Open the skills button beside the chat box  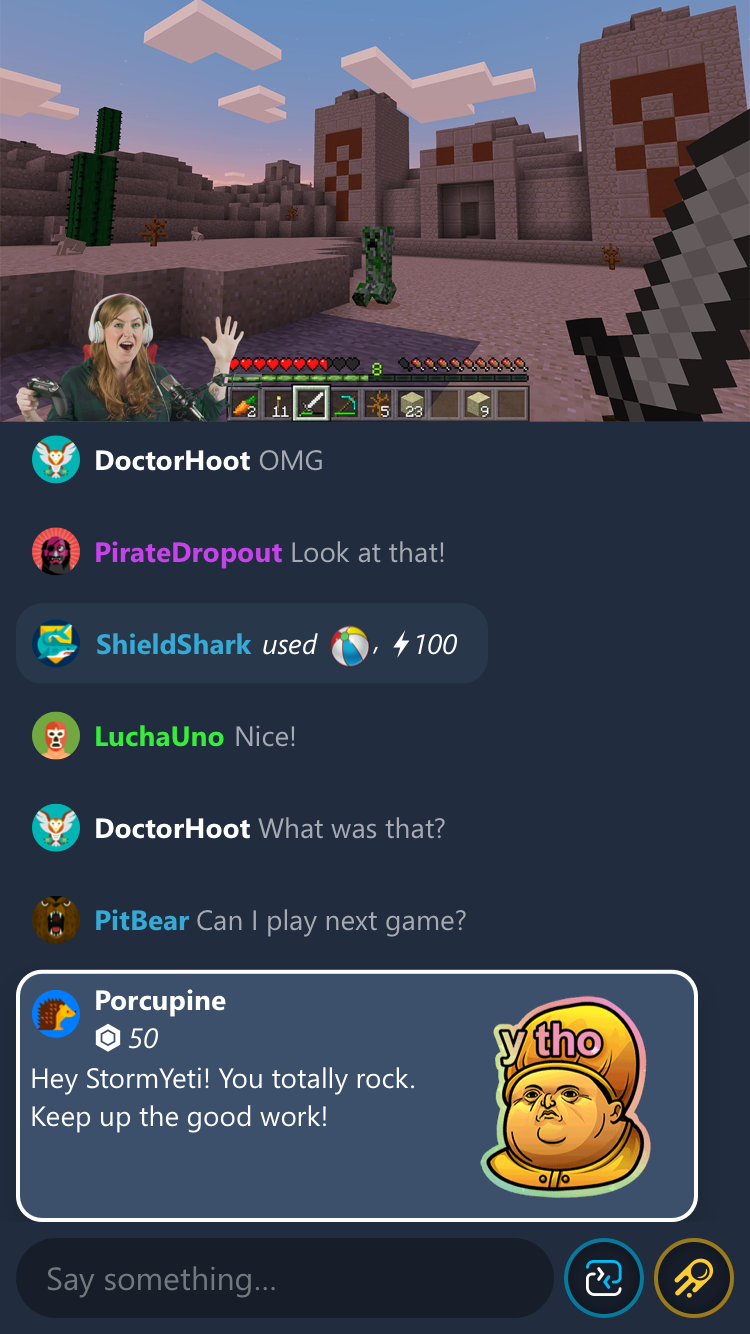(x=603, y=1278)
